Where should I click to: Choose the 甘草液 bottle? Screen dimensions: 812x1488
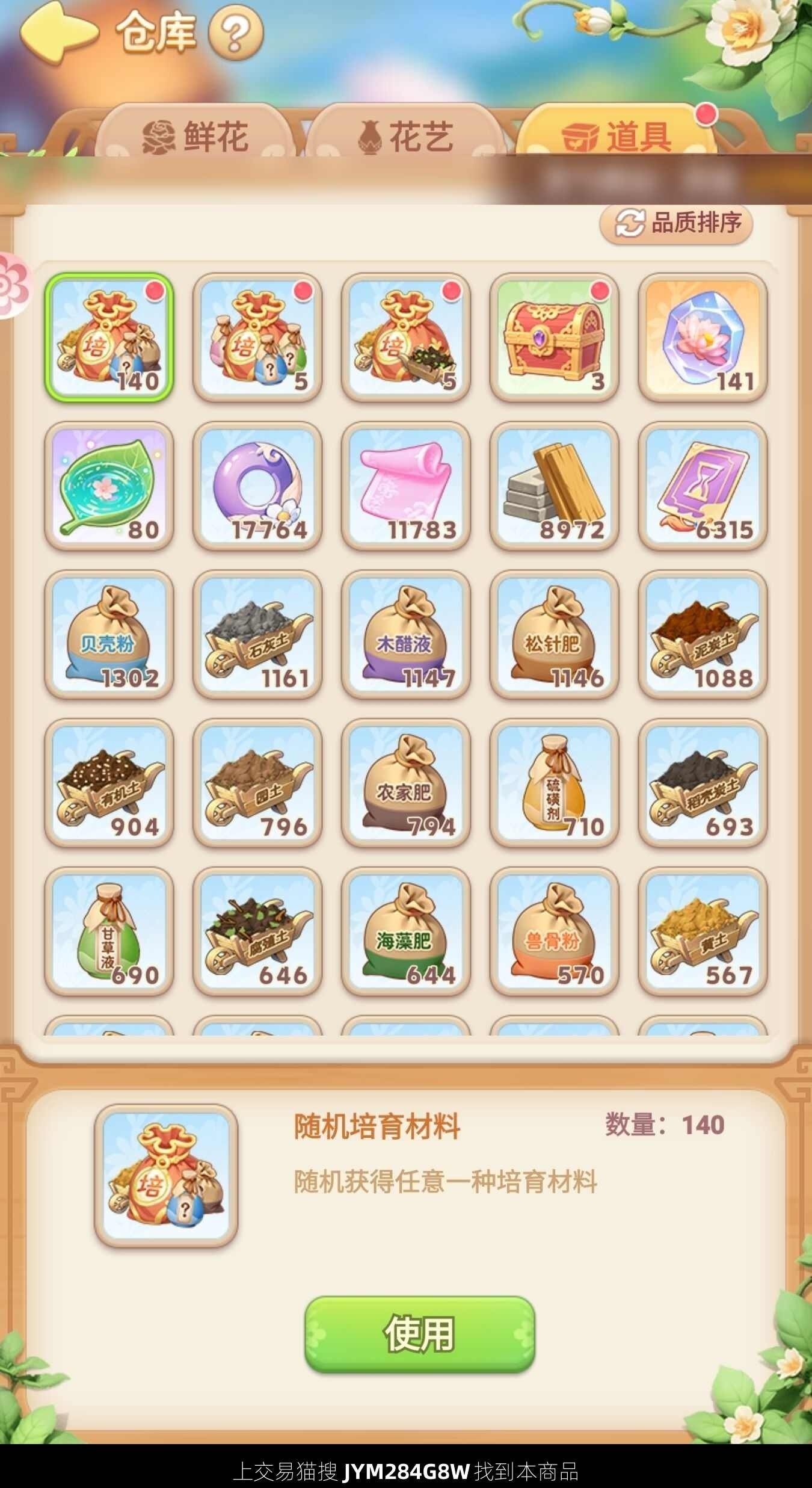tap(109, 931)
